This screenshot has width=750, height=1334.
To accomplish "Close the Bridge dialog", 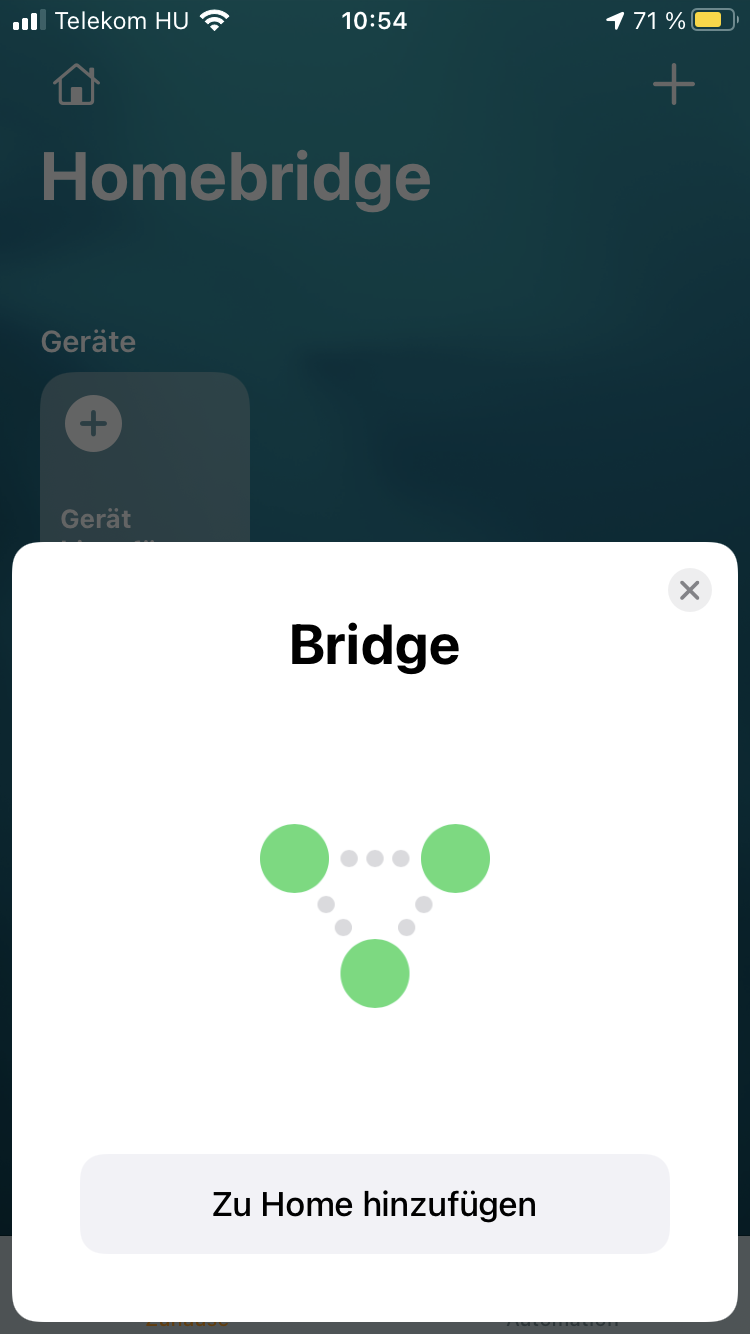I will tap(689, 590).
